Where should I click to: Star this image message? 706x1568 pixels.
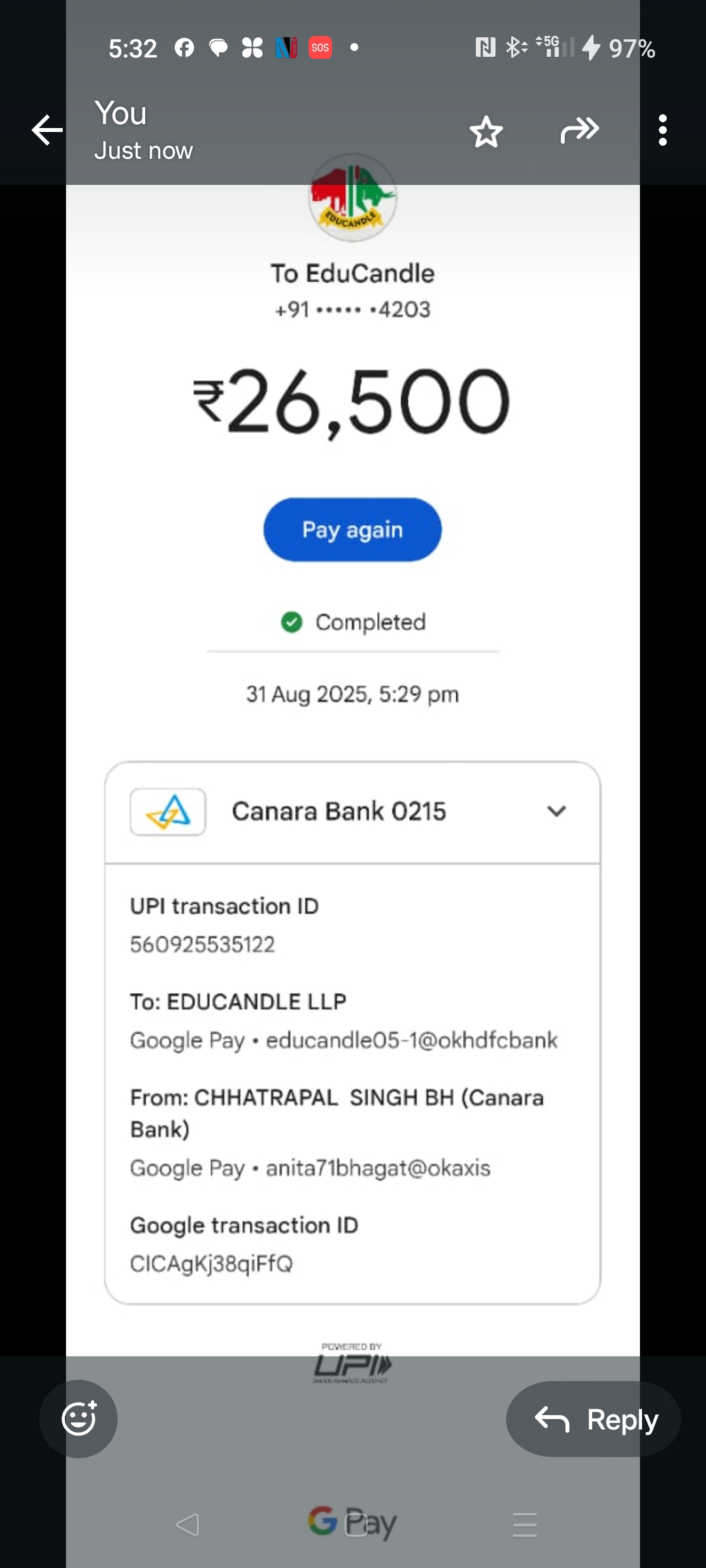[x=486, y=131]
